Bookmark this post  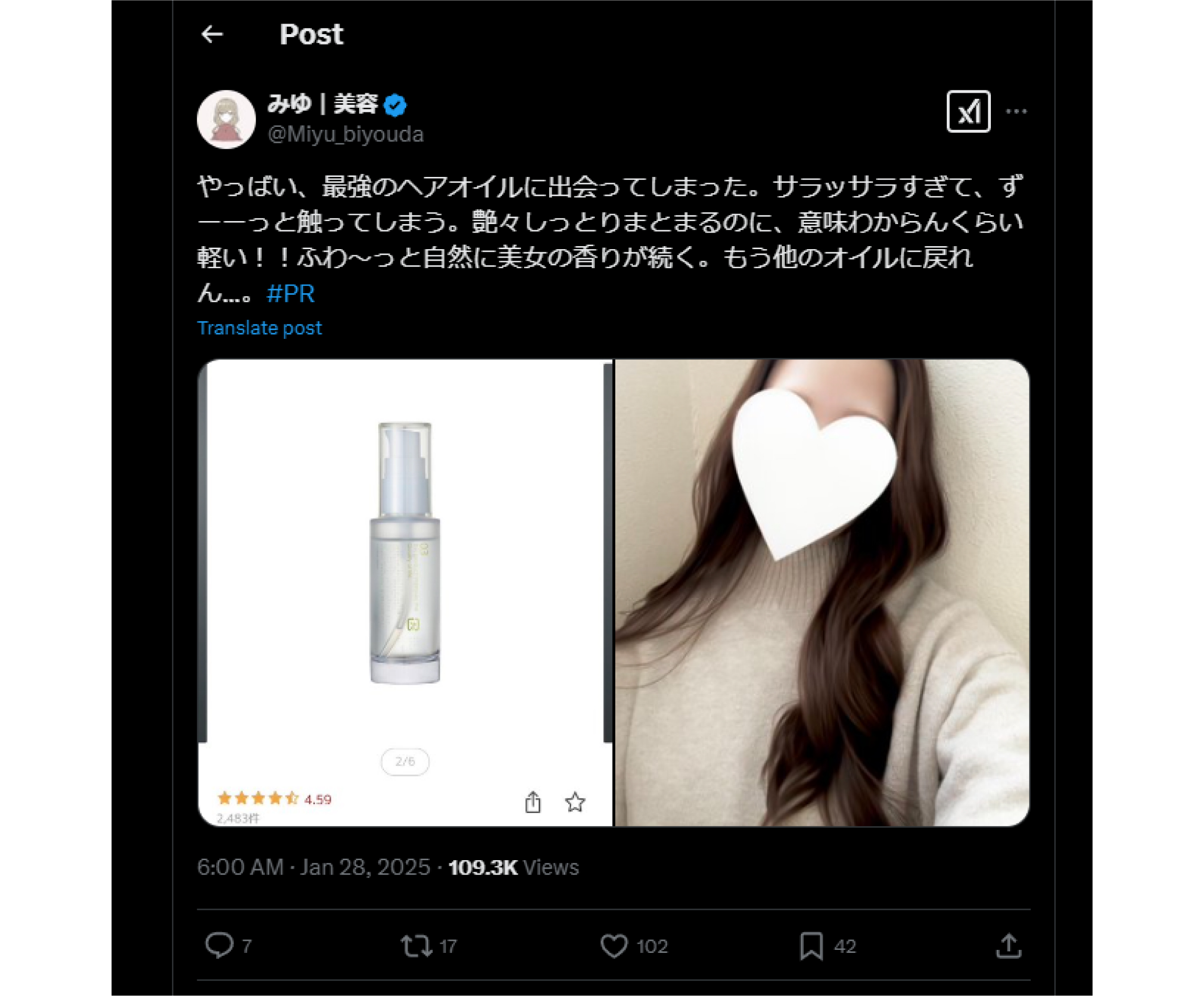(x=811, y=945)
